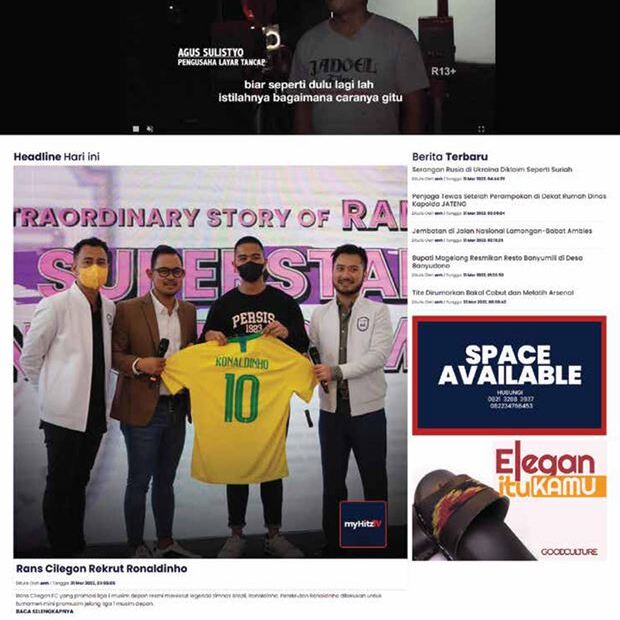Open the Jembatan di Jalan Nasional Lamongan-Babat Ambles article
Screen dimensions: 620x620
pyautogui.click(x=502, y=230)
